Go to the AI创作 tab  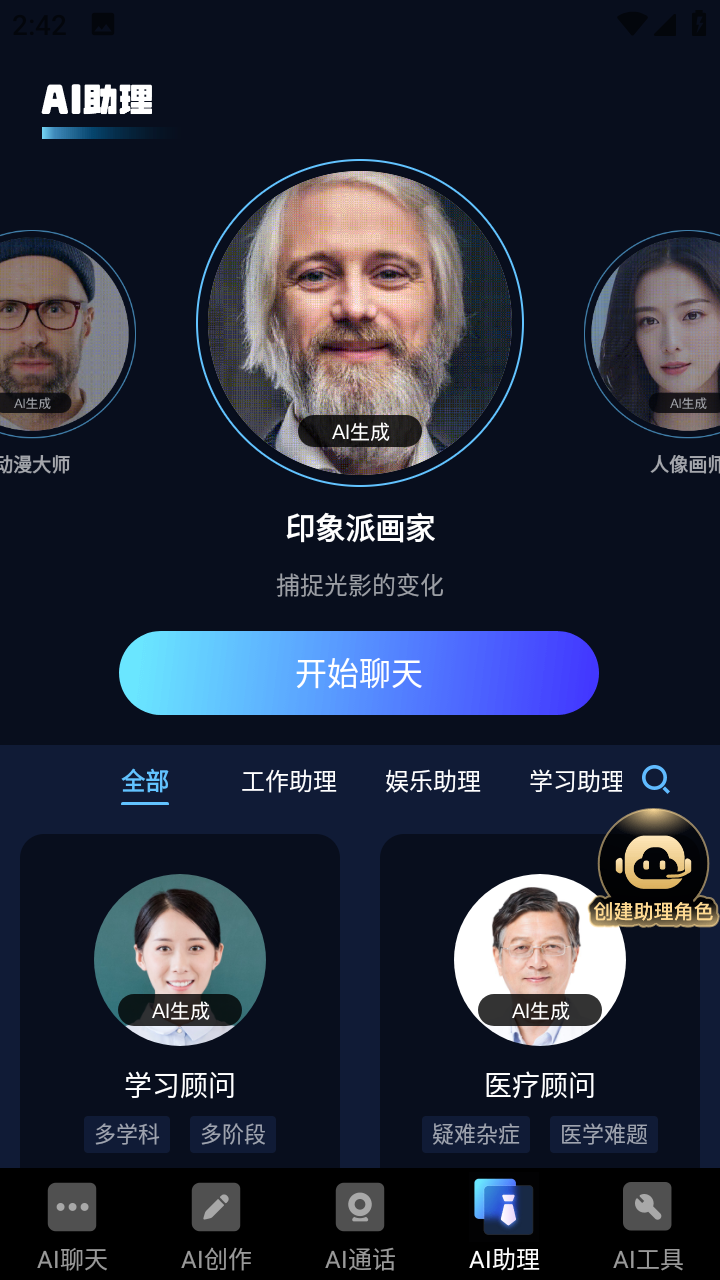tap(216, 1225)
